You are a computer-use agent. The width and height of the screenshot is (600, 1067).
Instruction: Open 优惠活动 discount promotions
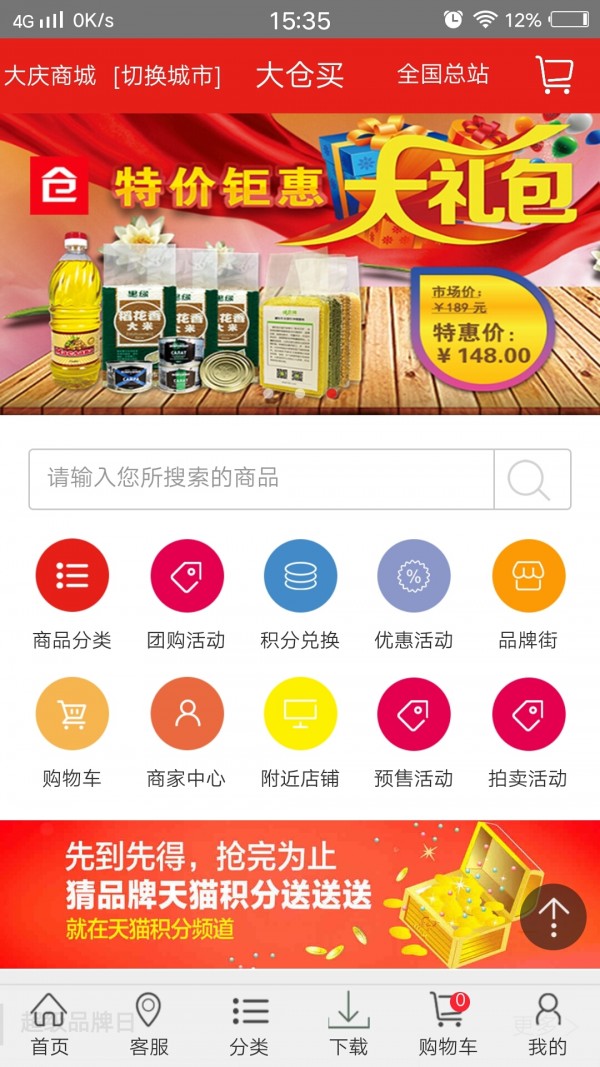click(413, 595)
